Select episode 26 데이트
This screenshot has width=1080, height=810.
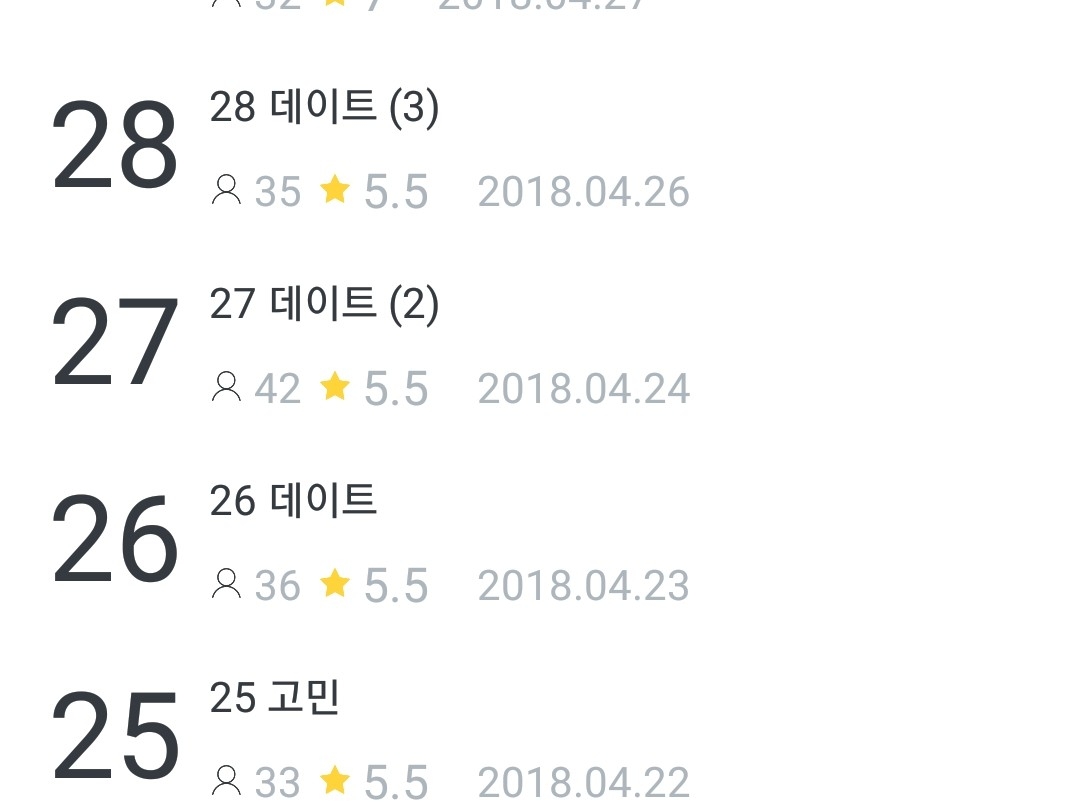pyautogui.click(x=293, y=502)
